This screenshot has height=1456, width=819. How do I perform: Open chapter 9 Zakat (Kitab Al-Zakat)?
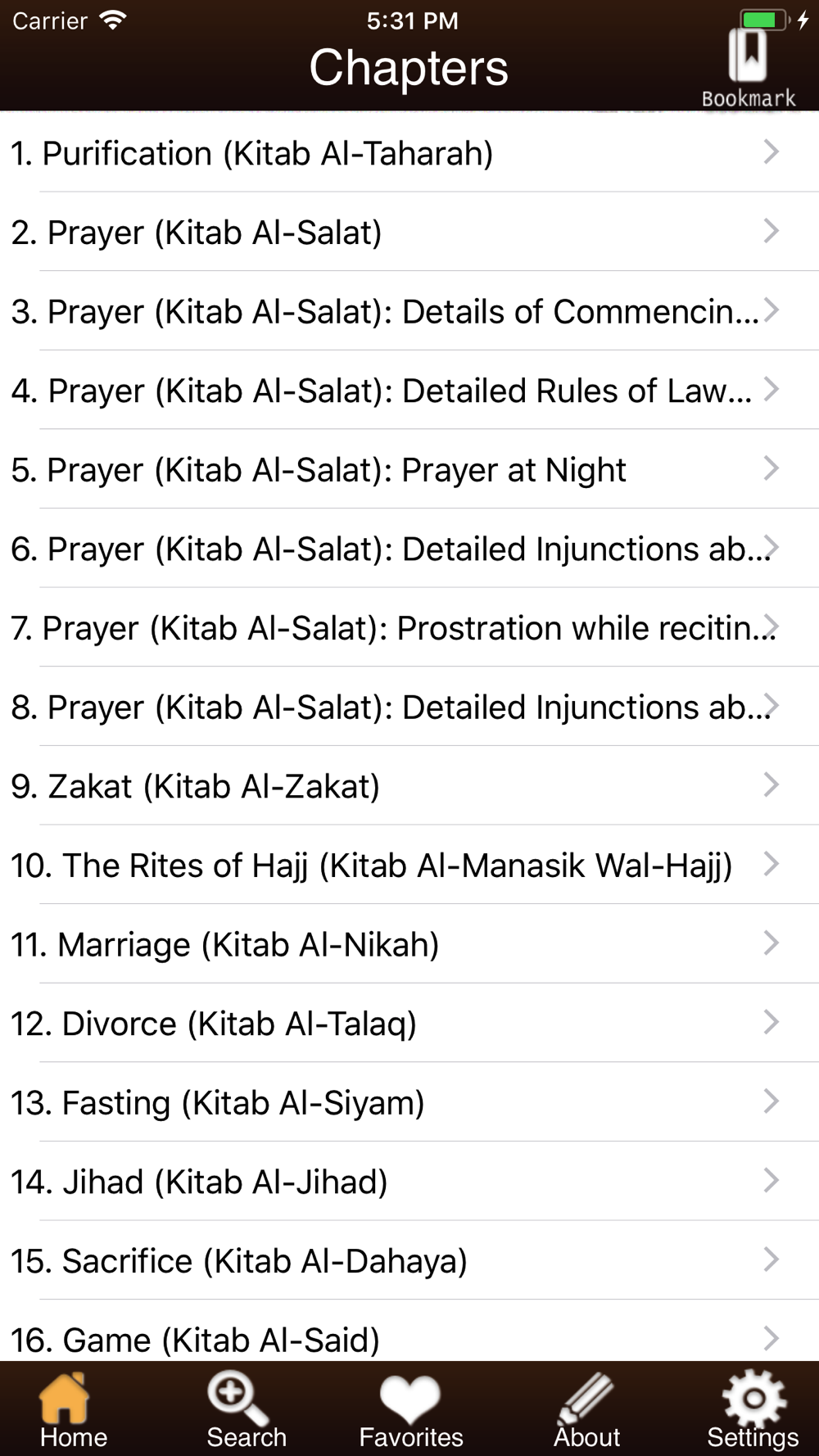tap(409, 786)
